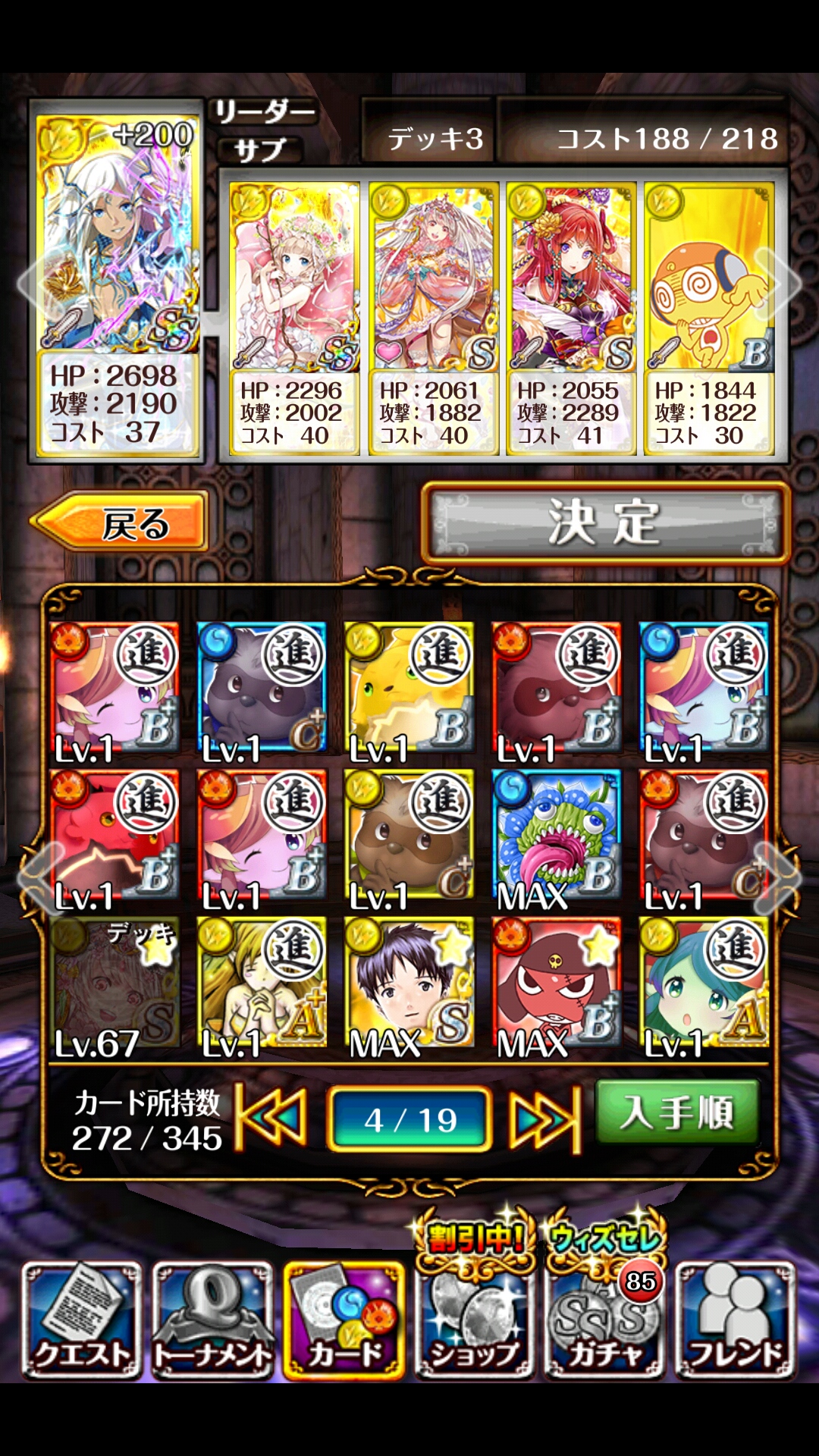The width and height of the screenshot is (819, 1456).
Task: Tap the 戻る back button
Action: pos(120,522)
